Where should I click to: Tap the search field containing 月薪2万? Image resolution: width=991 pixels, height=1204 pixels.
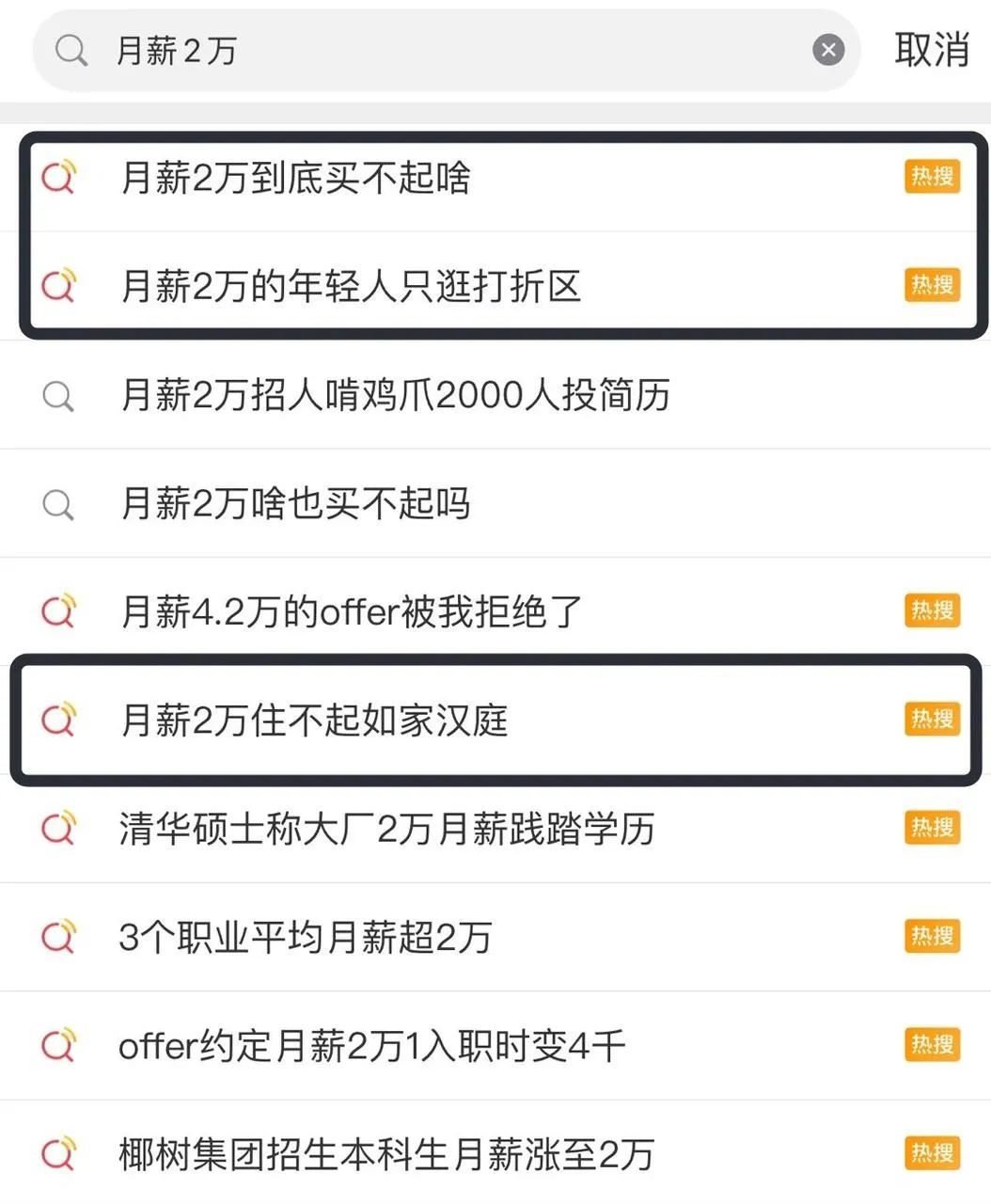tap(423, 50)
